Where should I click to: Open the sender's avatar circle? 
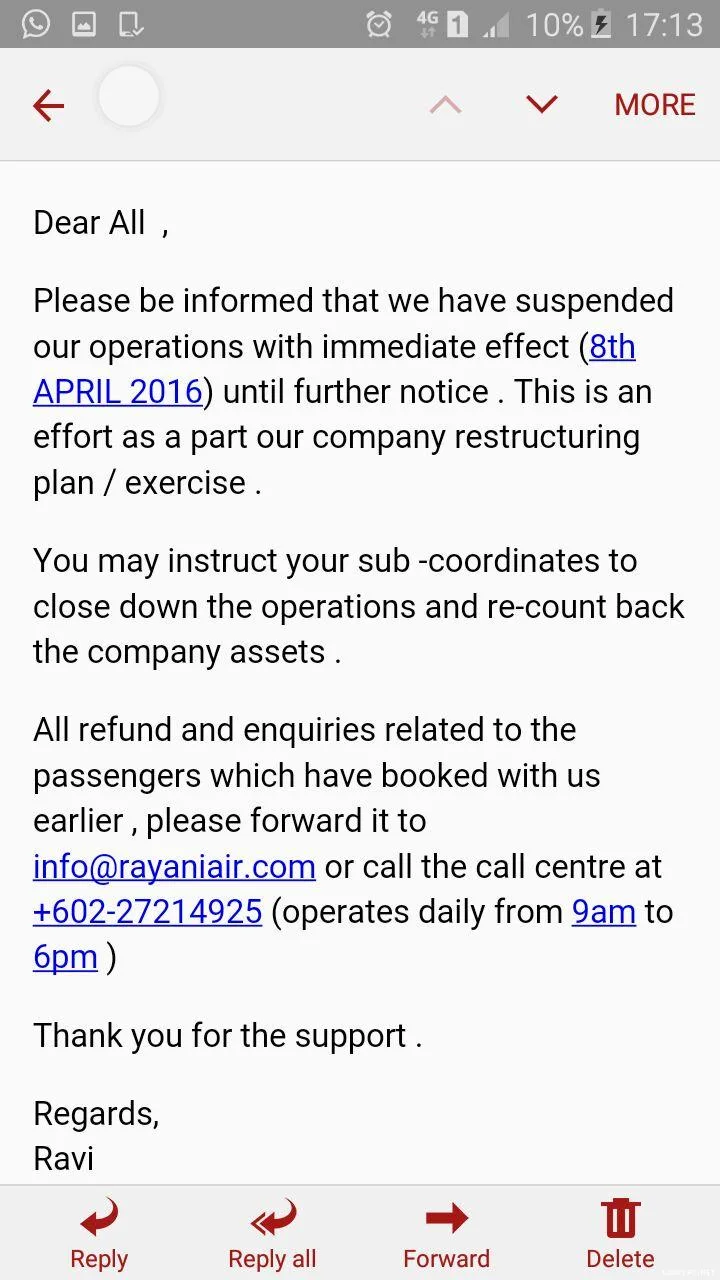[x=129, y=97]
